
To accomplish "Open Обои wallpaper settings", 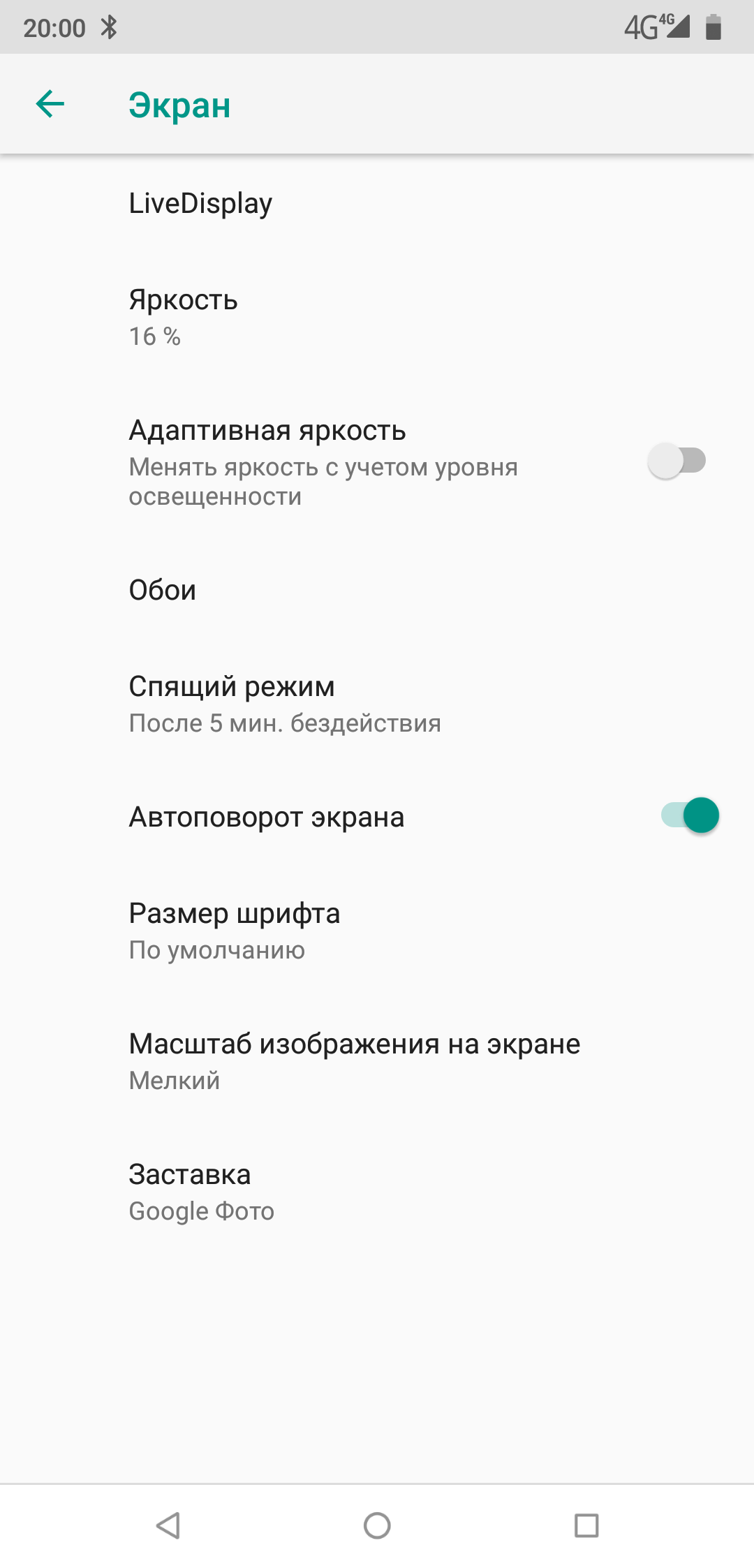I will [377, 590].
